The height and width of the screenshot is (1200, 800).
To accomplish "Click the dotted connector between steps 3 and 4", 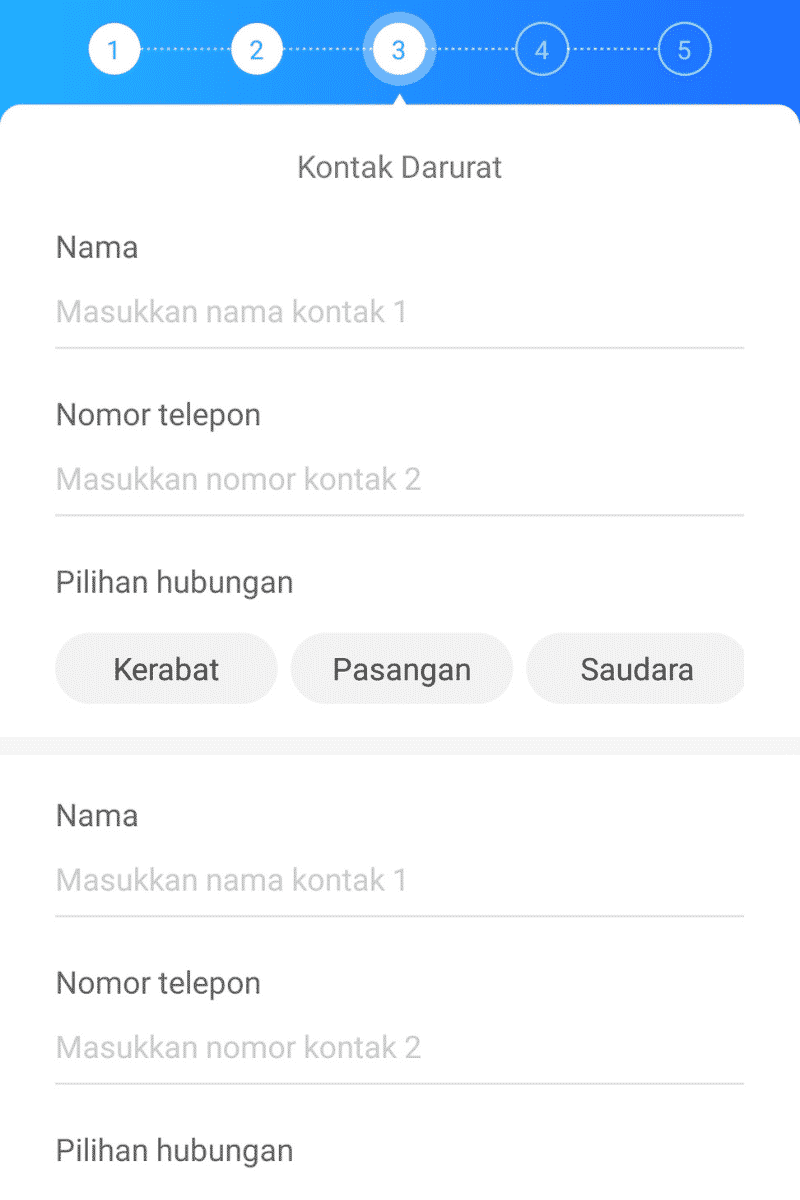I will pyautogui.click(x=470, y=48).
